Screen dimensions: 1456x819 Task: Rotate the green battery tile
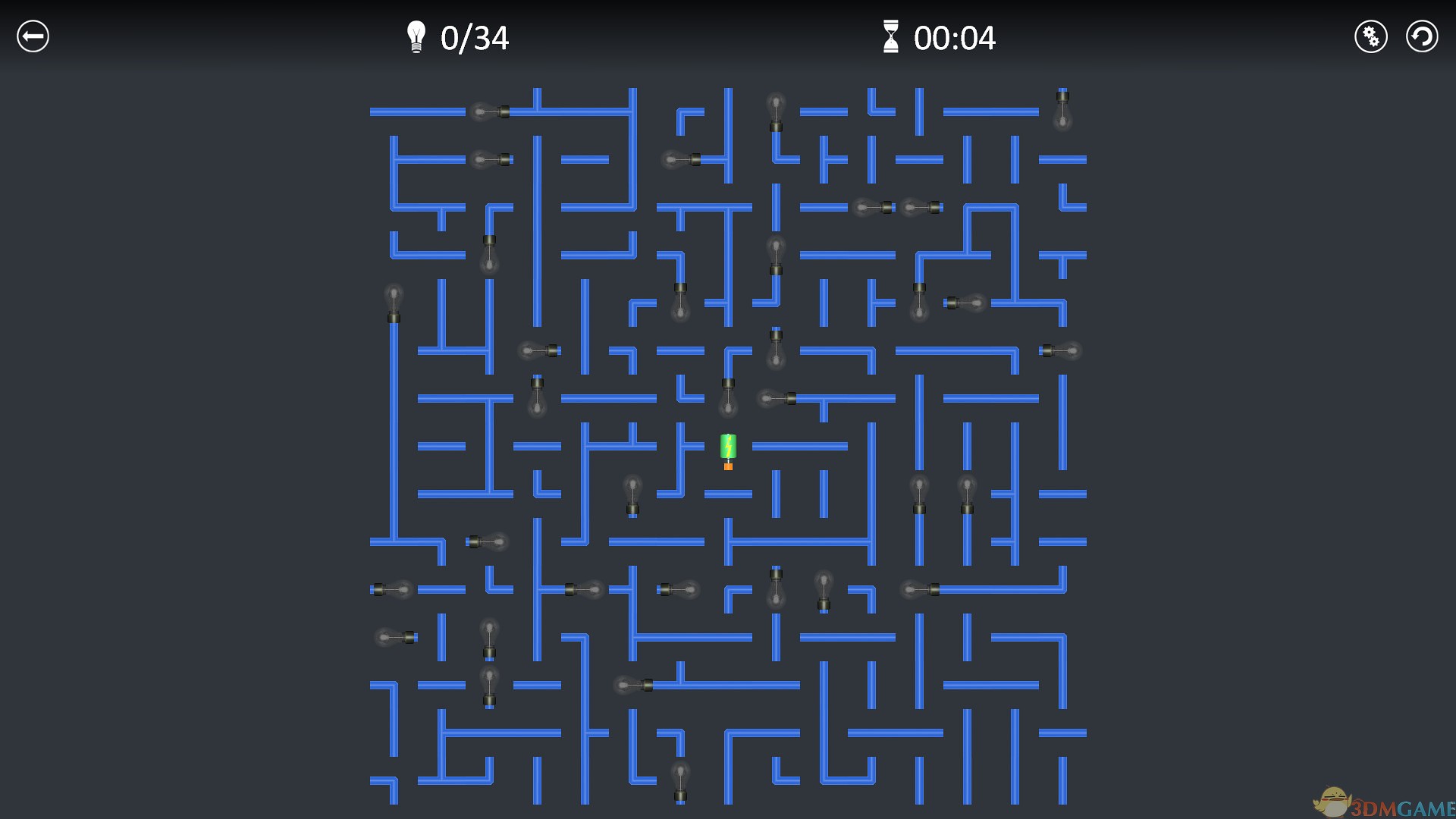(728, 447)
